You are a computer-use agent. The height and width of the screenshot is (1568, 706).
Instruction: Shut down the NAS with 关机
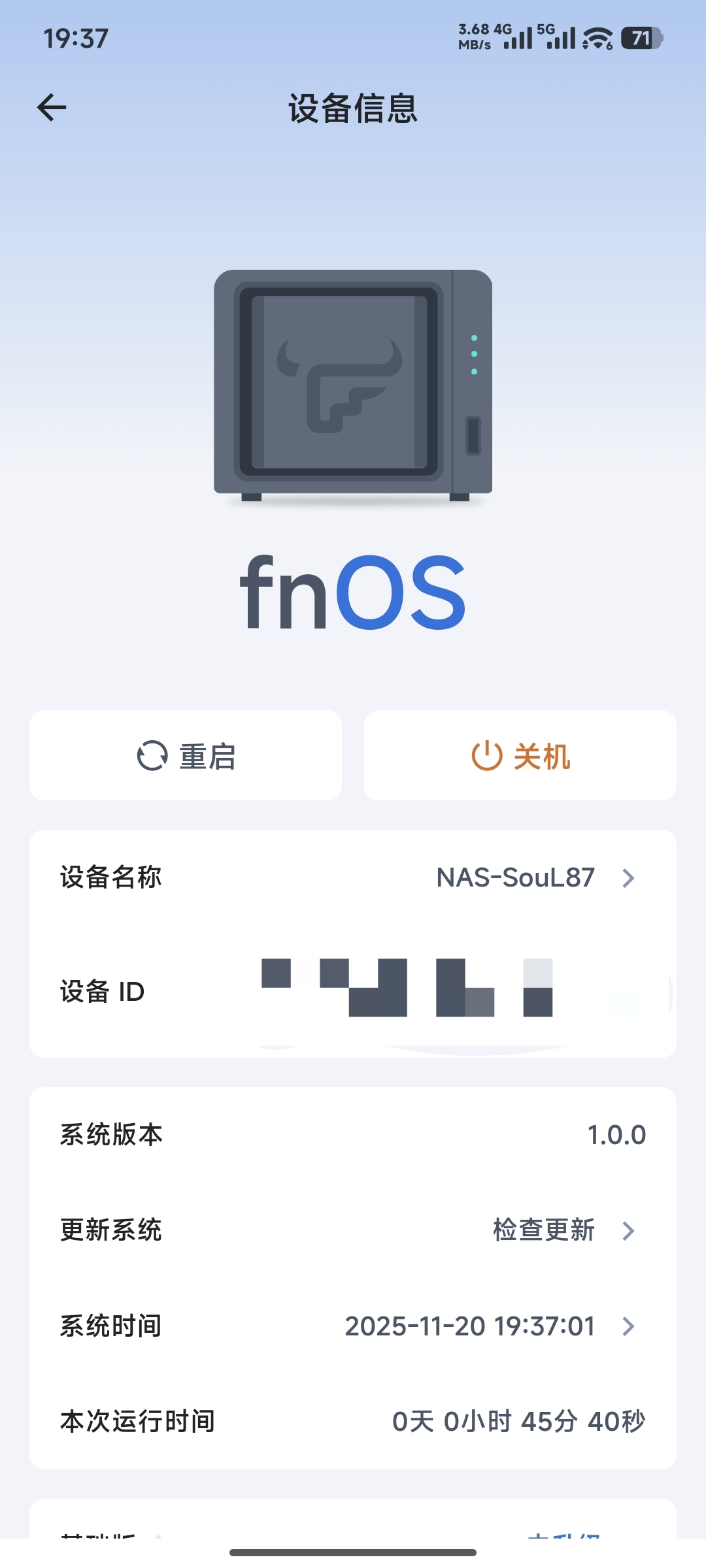[520, 756]
